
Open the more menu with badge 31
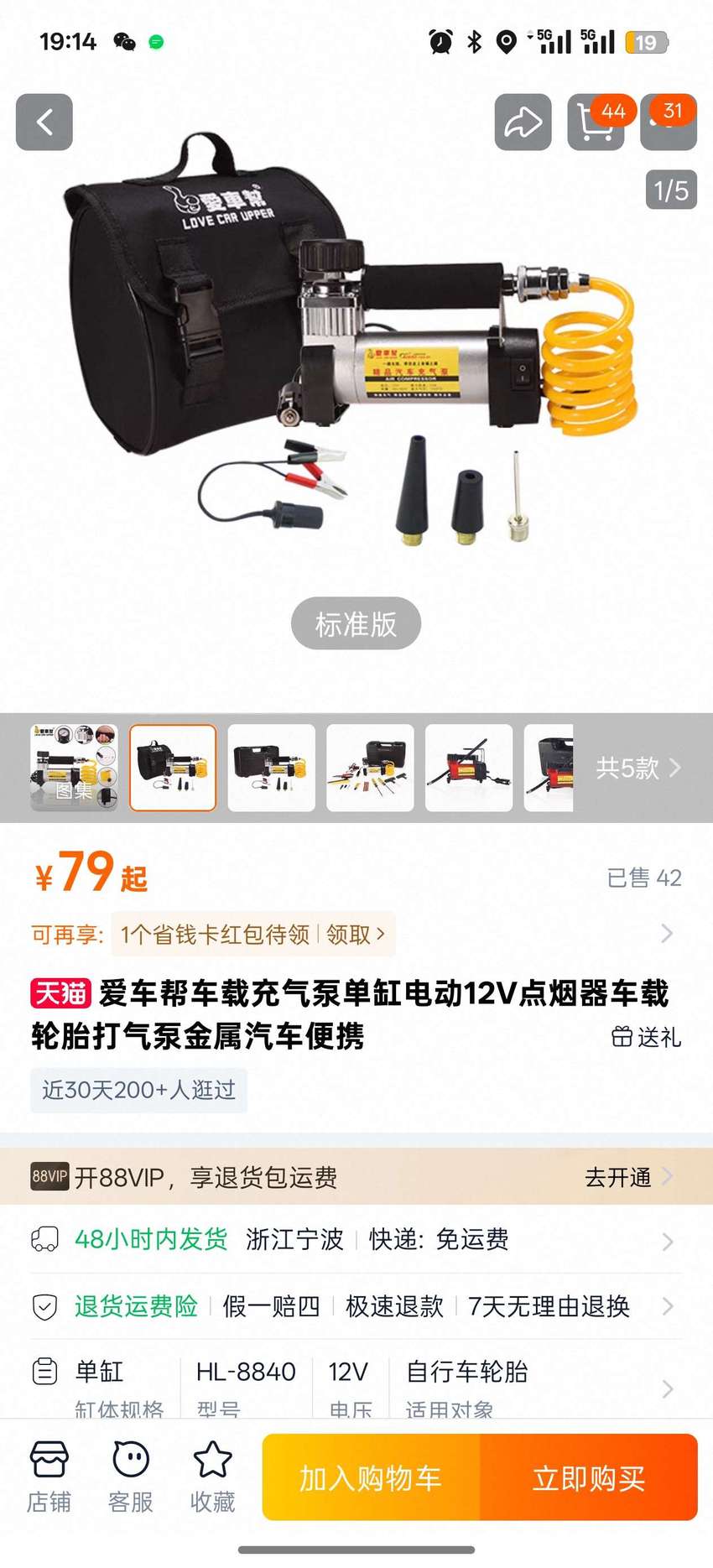pos(669,122)
